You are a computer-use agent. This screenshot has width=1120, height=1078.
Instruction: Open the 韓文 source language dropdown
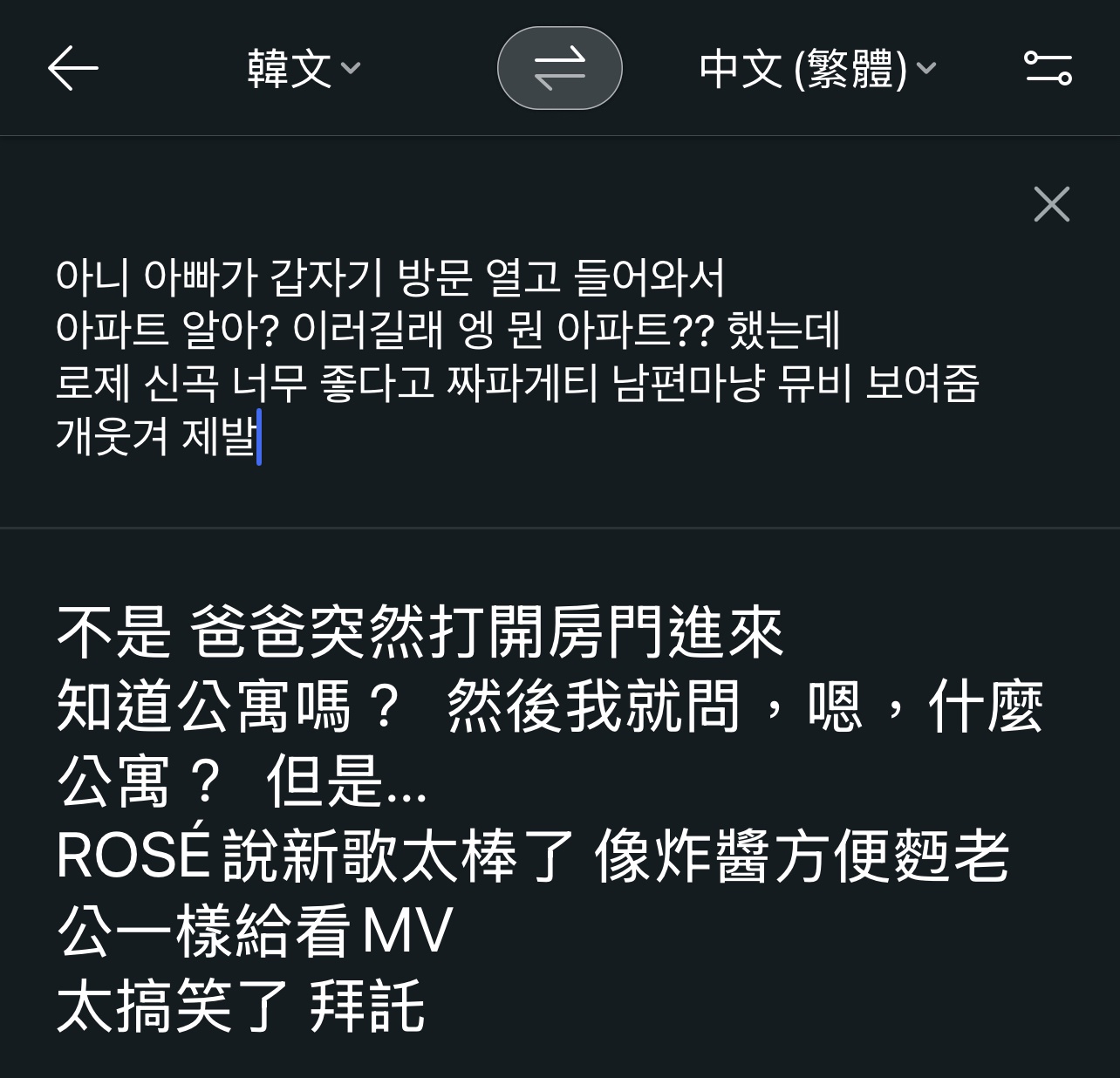tap(303, 68)
